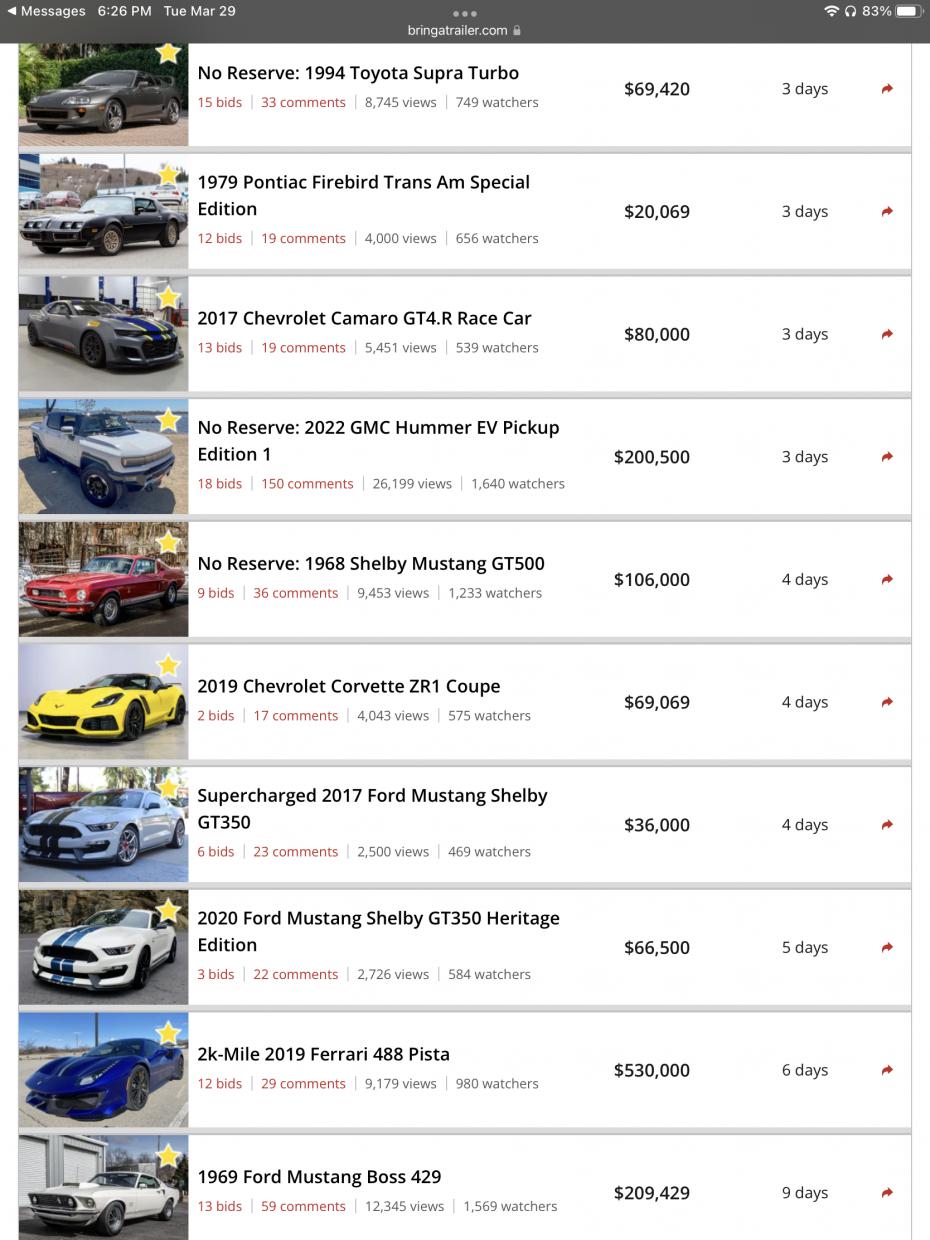
Task: Share the 2019 Corvette ZR1 Coupe listing
Action: [x=887, y=702]
